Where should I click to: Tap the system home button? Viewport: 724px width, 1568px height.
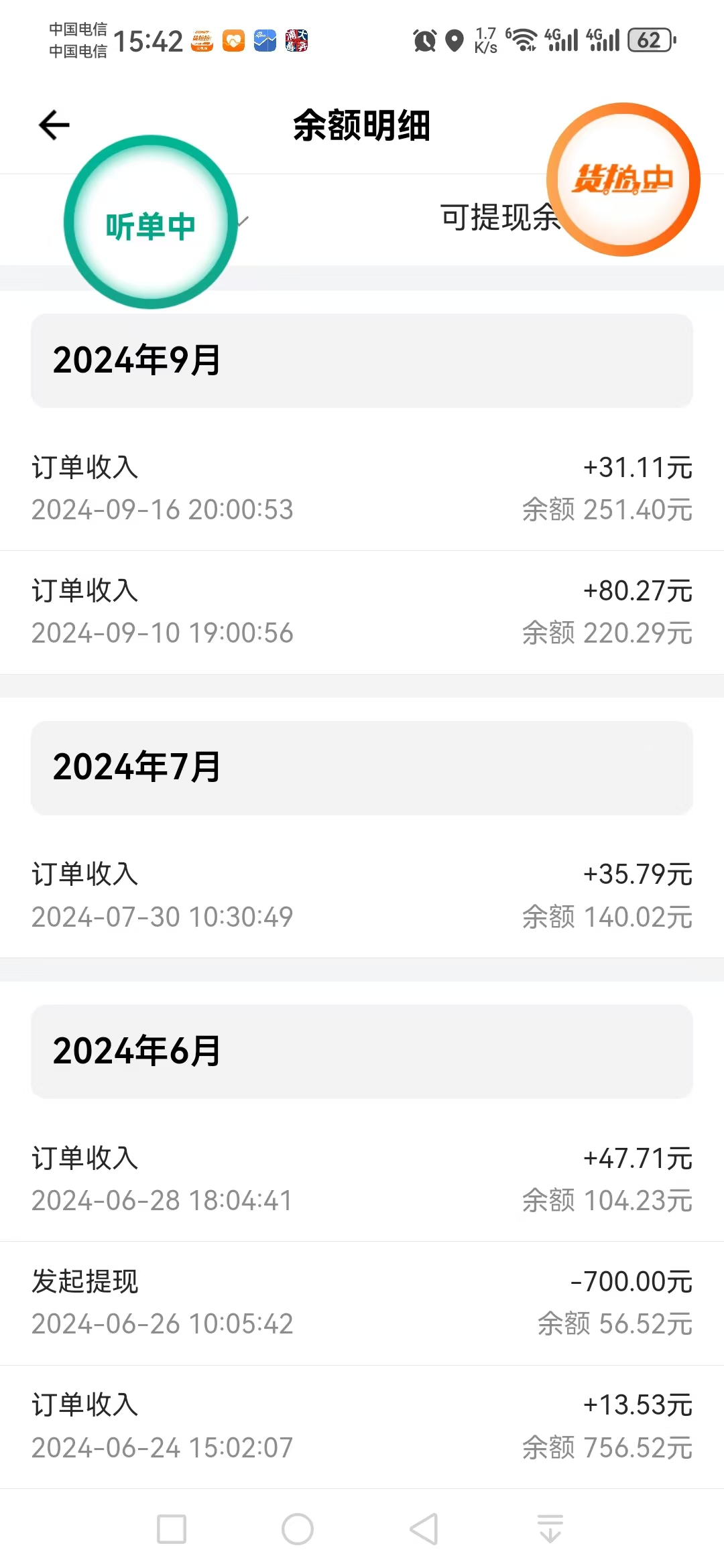pyautogui.click(x=298, y=1529)
